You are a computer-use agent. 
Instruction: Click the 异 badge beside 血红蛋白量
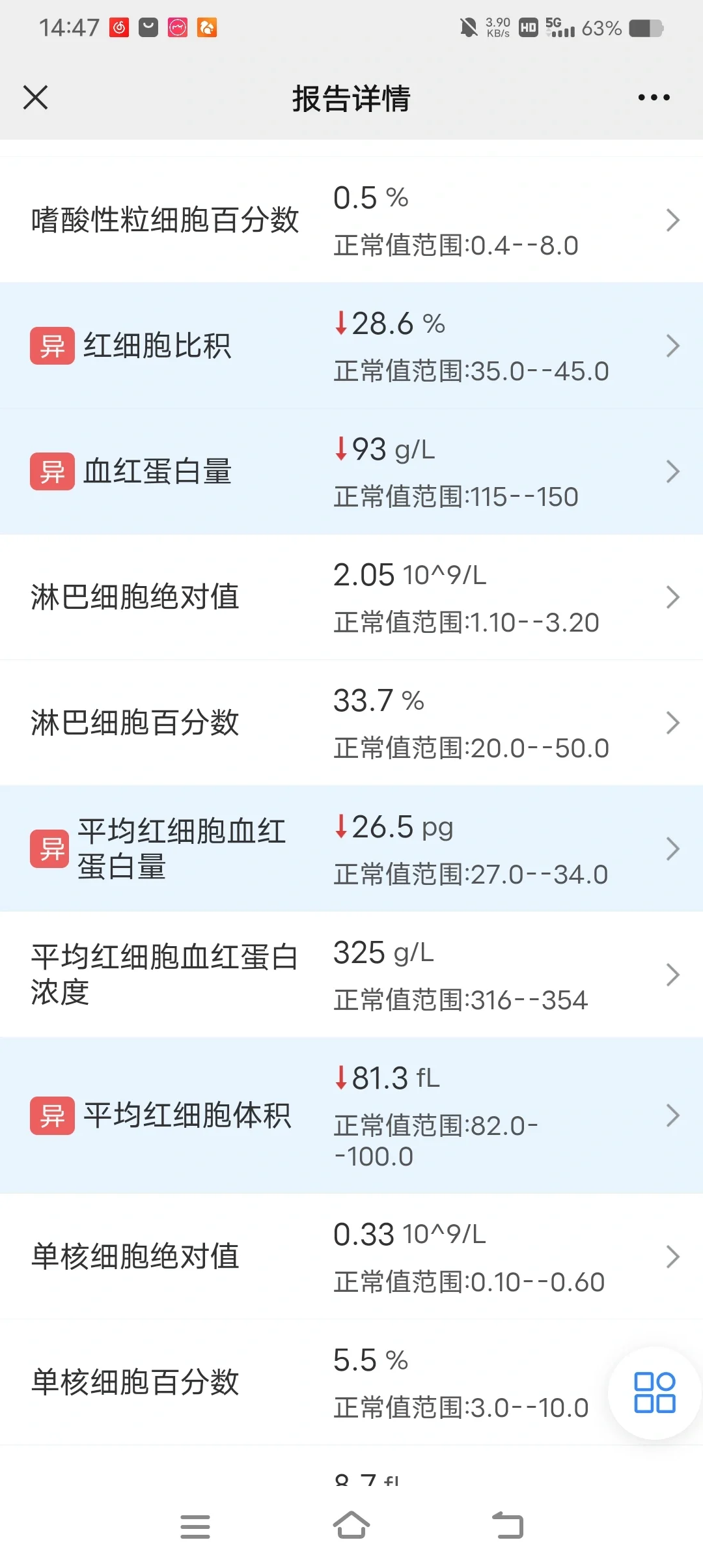pos(51,472)
